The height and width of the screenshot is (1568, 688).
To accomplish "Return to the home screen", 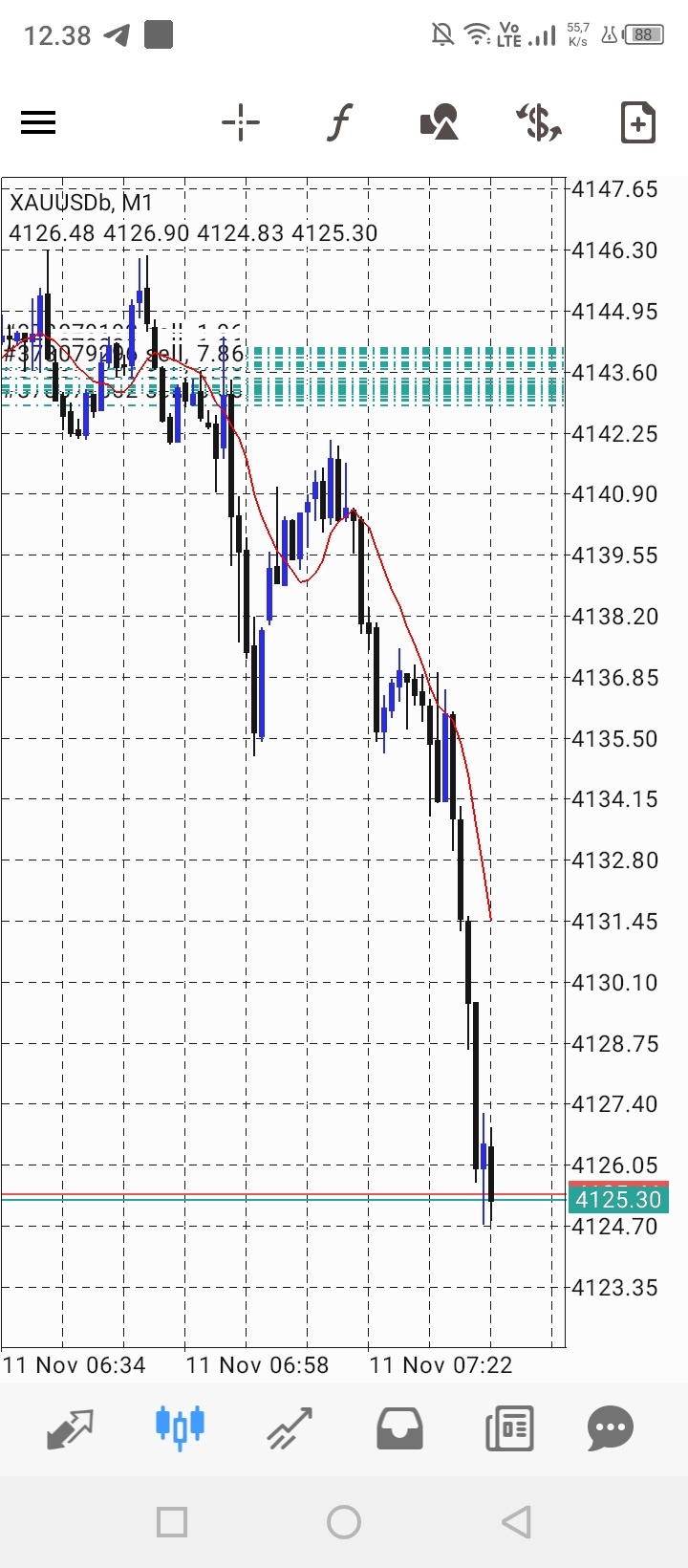I will [x=344, y=1521].
